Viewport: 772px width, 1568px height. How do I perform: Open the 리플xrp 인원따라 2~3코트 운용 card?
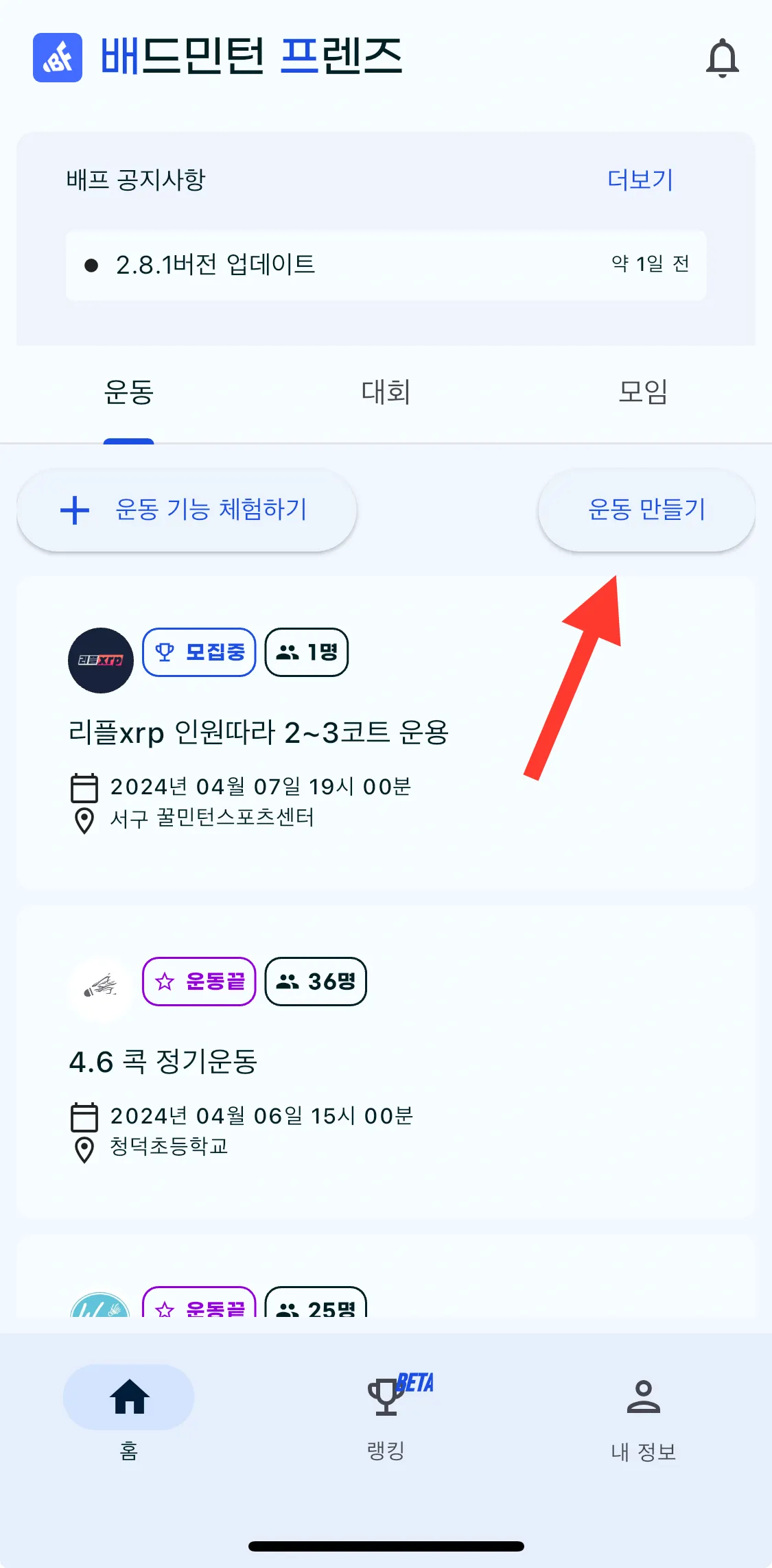[x=386, y=733]
